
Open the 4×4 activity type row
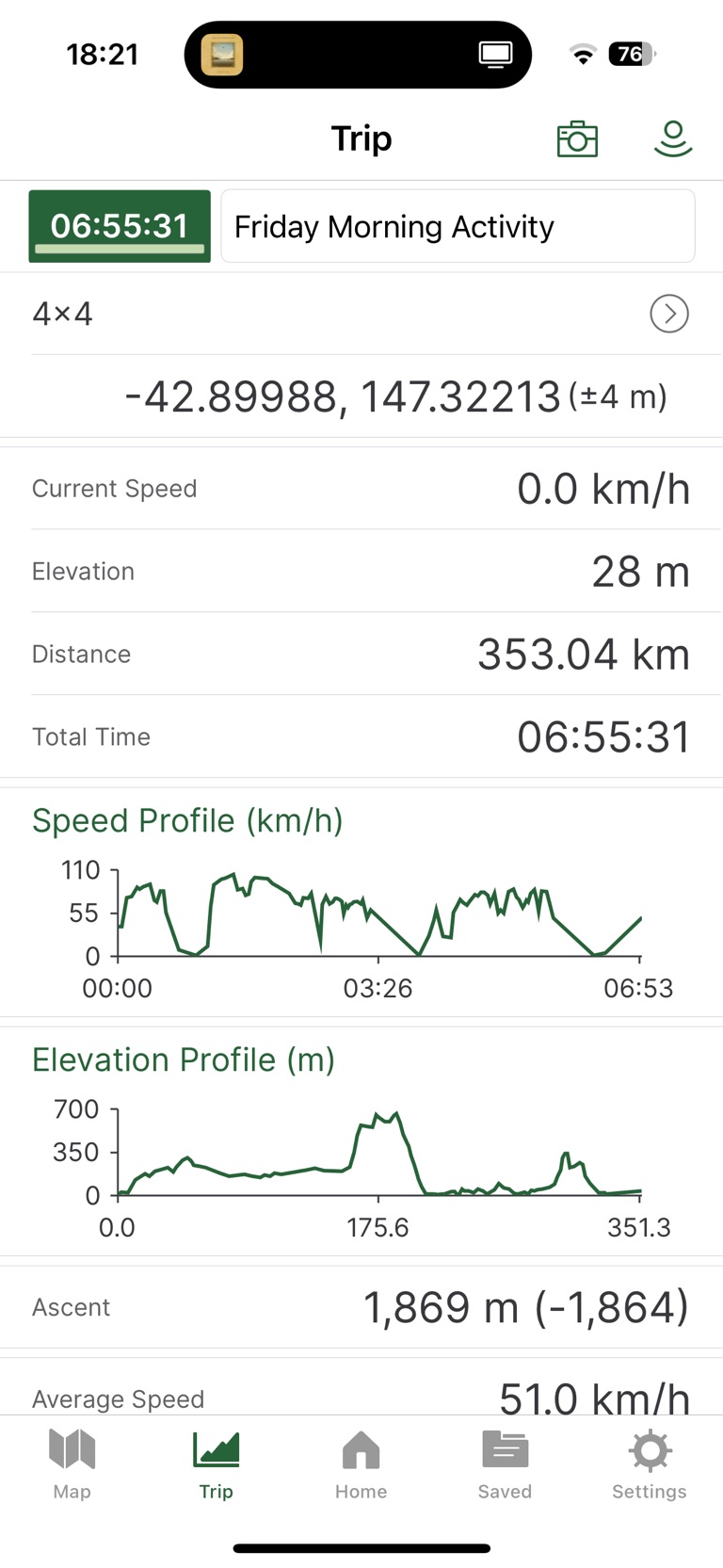361,314
